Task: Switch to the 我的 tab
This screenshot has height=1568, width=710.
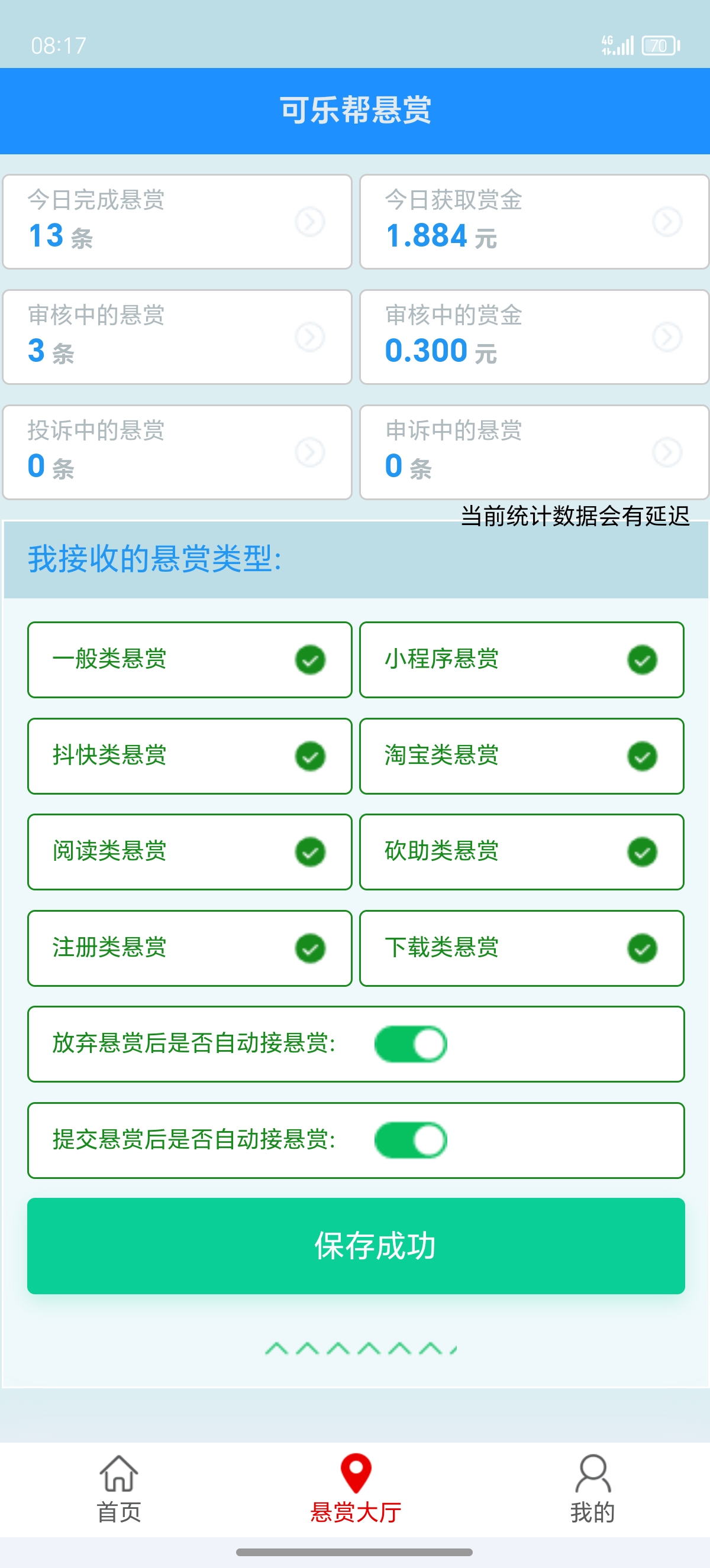Action: (x=592, y=1489)
